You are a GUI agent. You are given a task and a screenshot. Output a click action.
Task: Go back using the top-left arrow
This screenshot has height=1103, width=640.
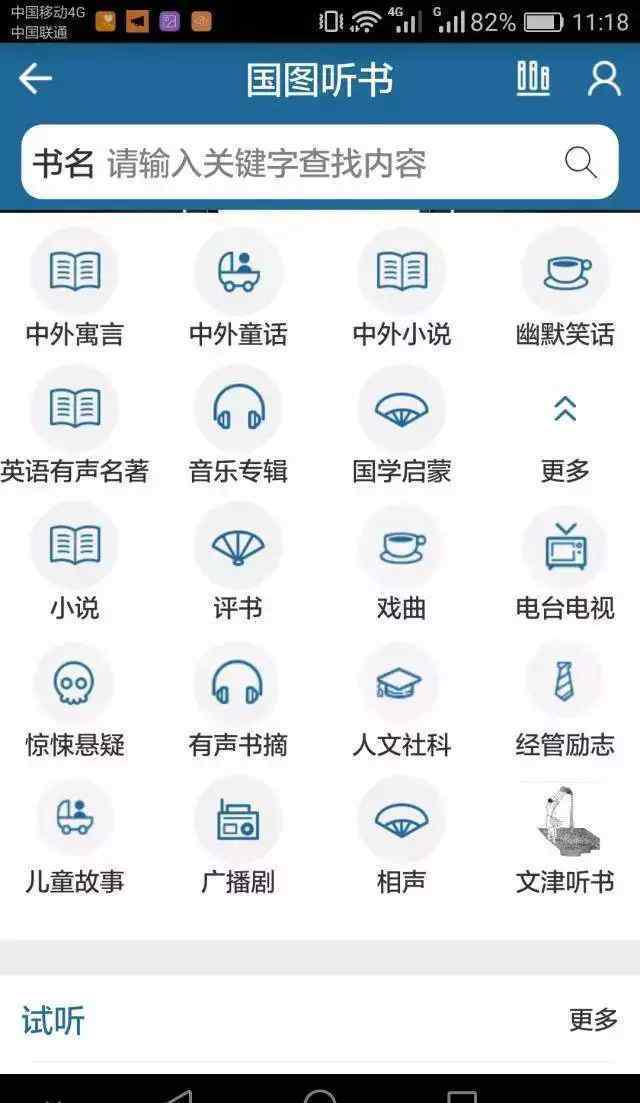[35, 78]
